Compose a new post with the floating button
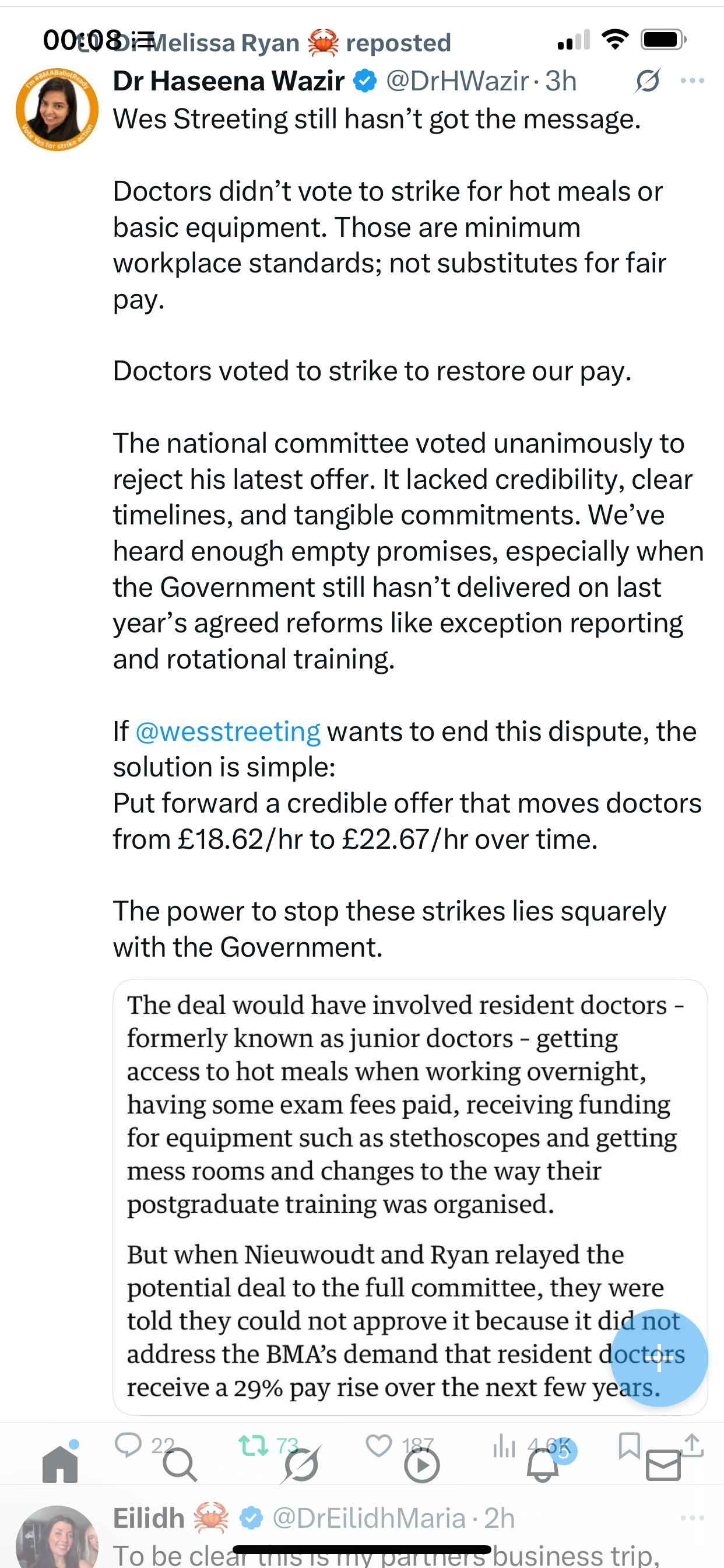The height and width of the screenshot is (1568, 724). pos(659,1357)
